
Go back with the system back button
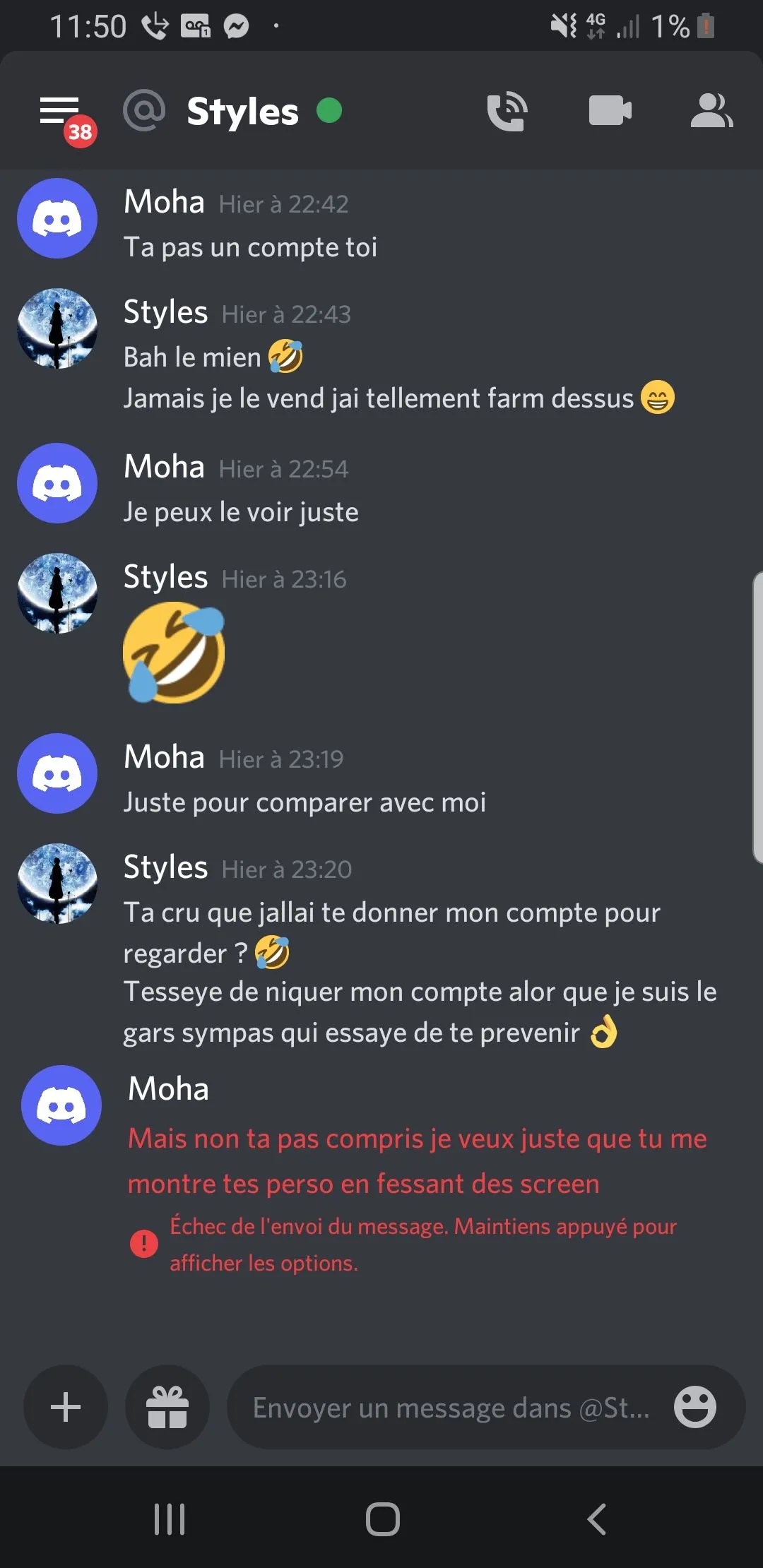pos(597,1519)
